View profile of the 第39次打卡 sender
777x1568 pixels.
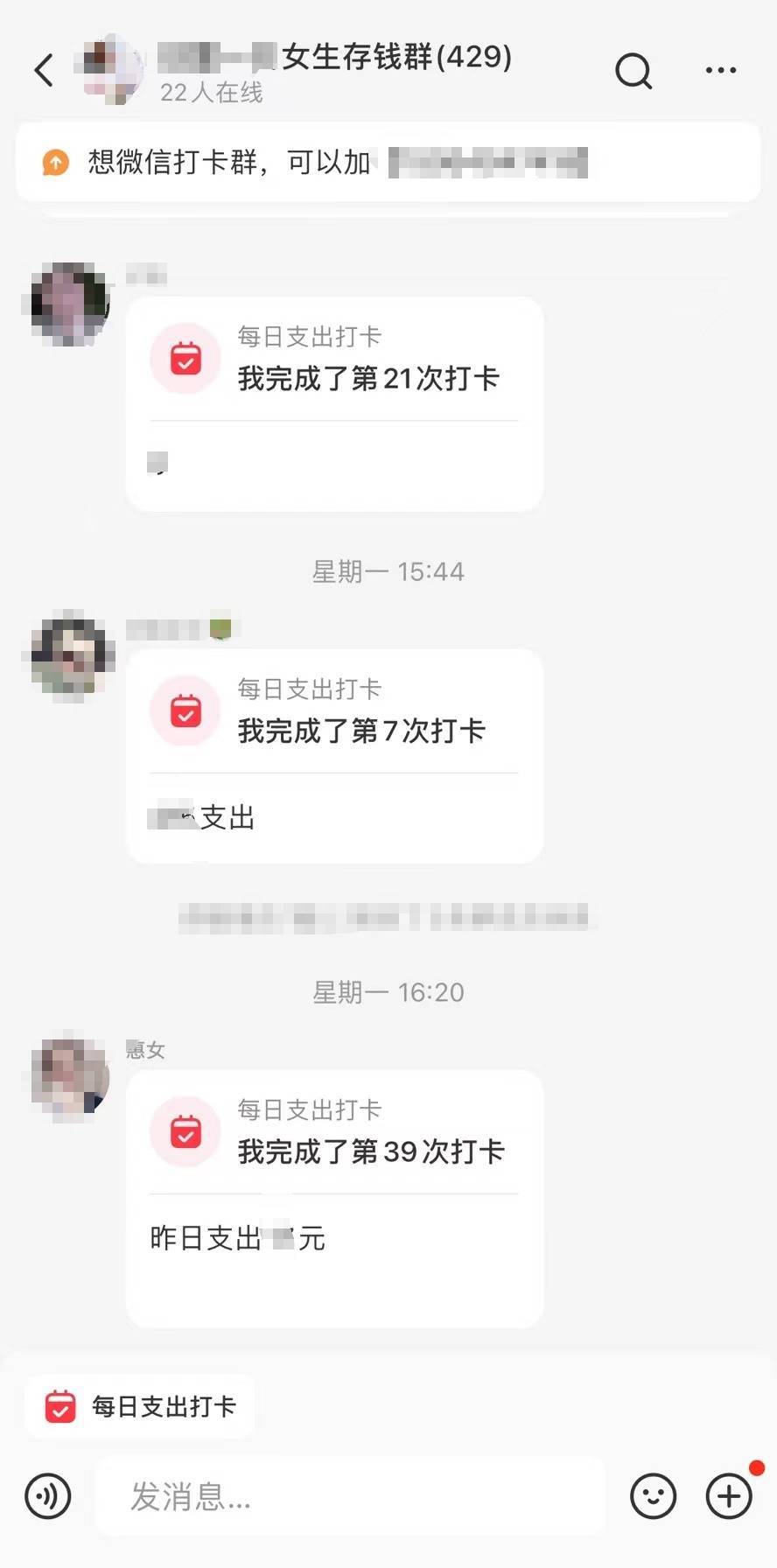pyautogui.click(x=70, y=1078)
